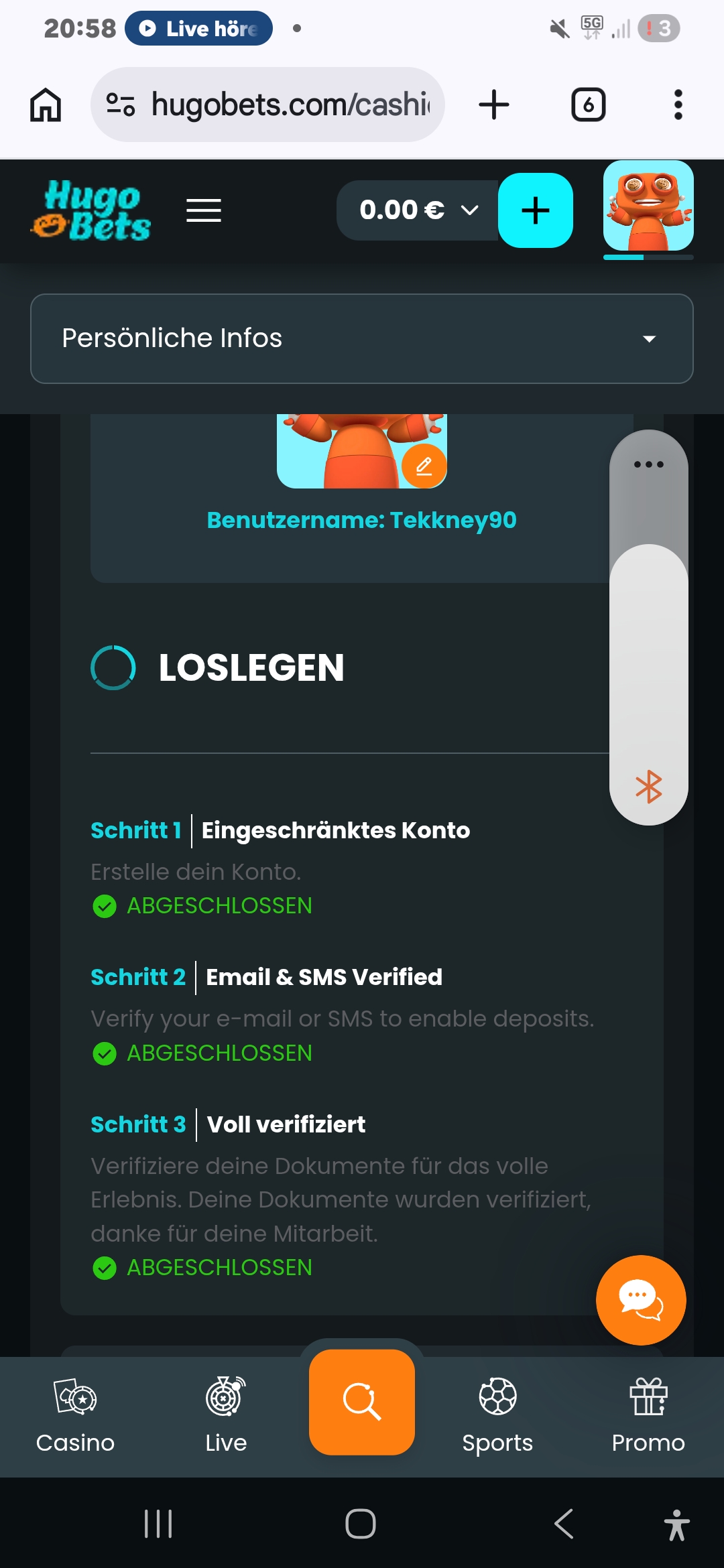Image resolution: width=724 pixels, height=1568 pixels.
Task: Edit the avatar with the pencil icon
Action: click(424, 466)
